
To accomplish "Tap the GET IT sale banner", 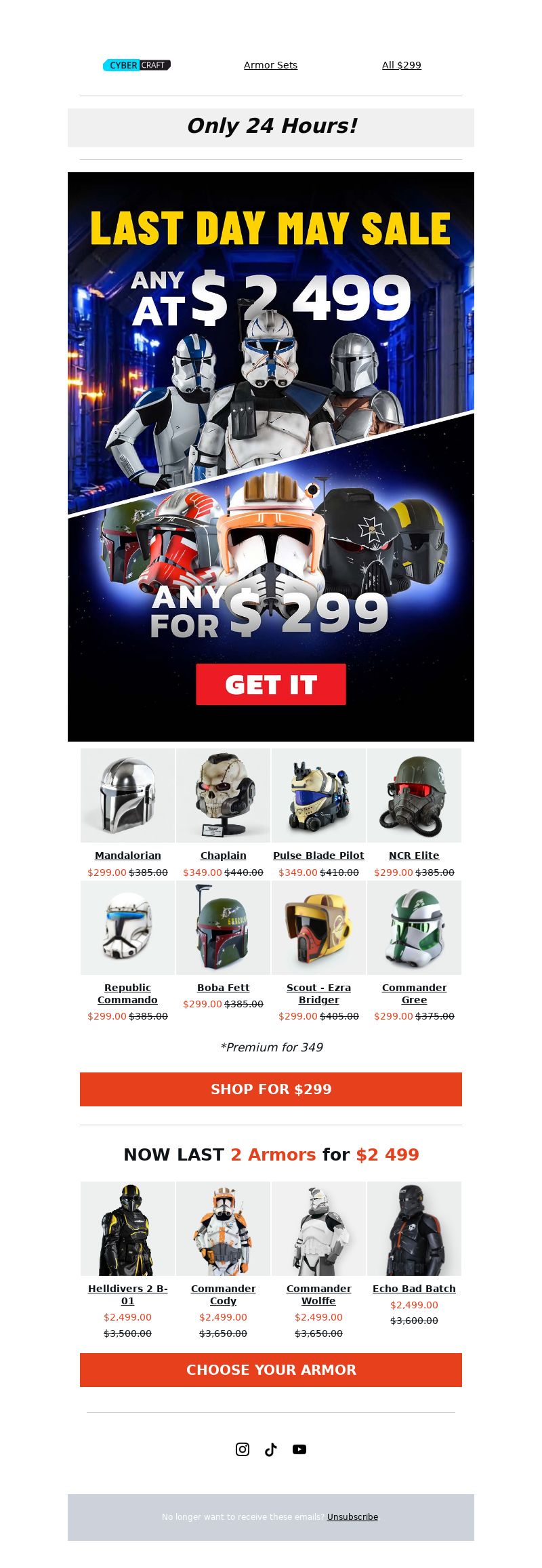I will (271, 684).
